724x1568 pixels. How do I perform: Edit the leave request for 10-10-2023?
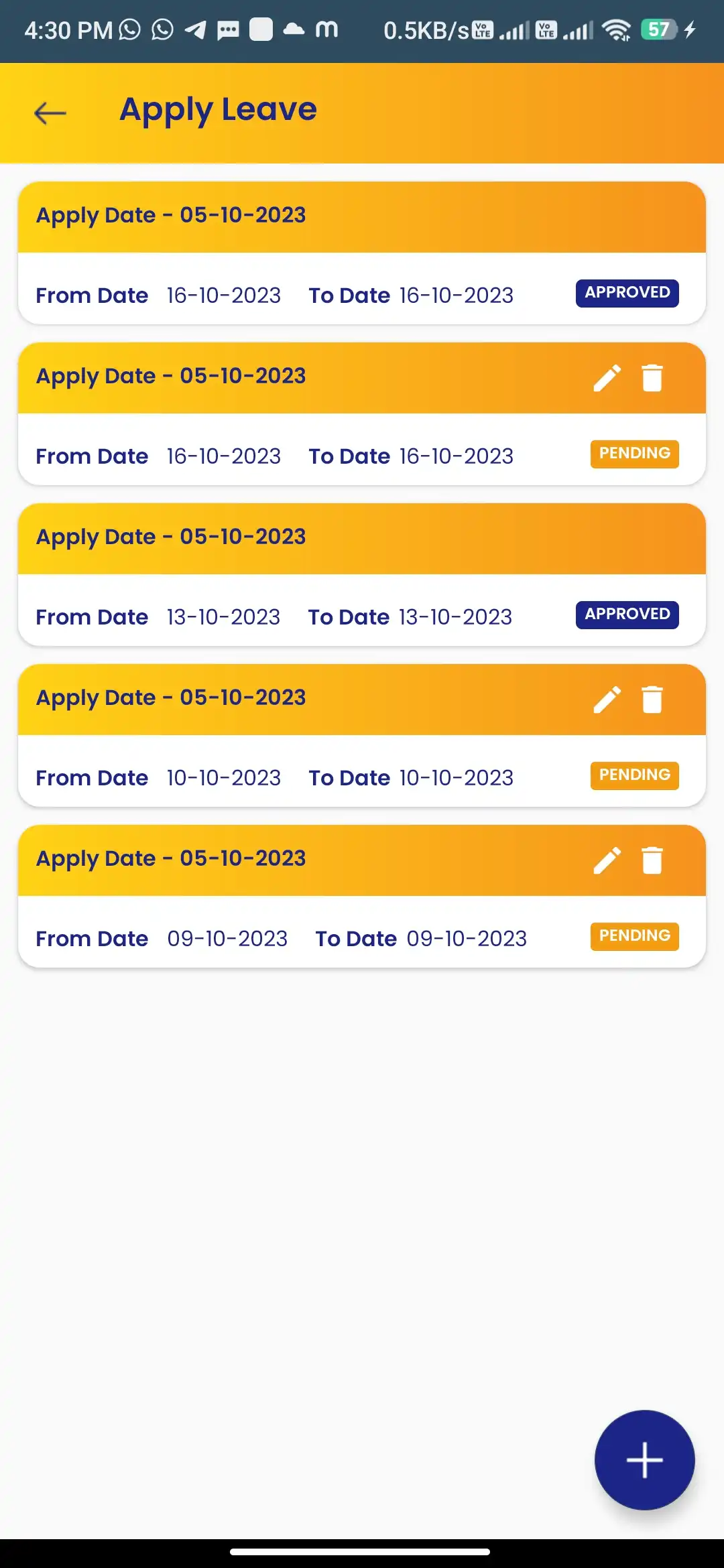tap(607, 699)
